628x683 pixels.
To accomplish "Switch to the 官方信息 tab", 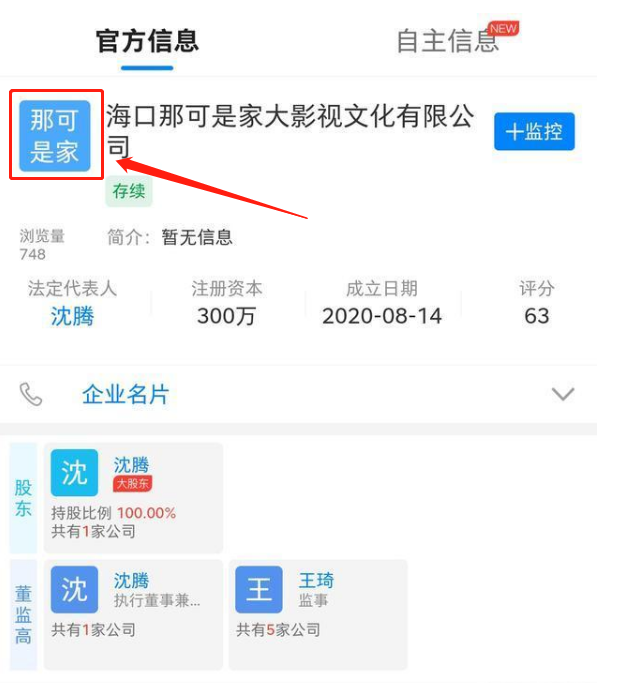I will tap(147, 41).
